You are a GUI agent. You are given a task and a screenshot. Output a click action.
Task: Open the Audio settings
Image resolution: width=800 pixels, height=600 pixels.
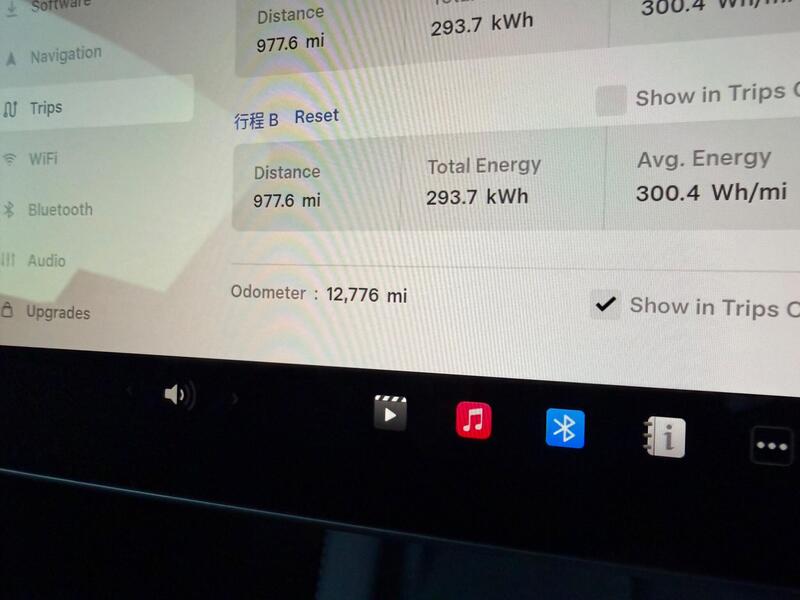(46, 261)
